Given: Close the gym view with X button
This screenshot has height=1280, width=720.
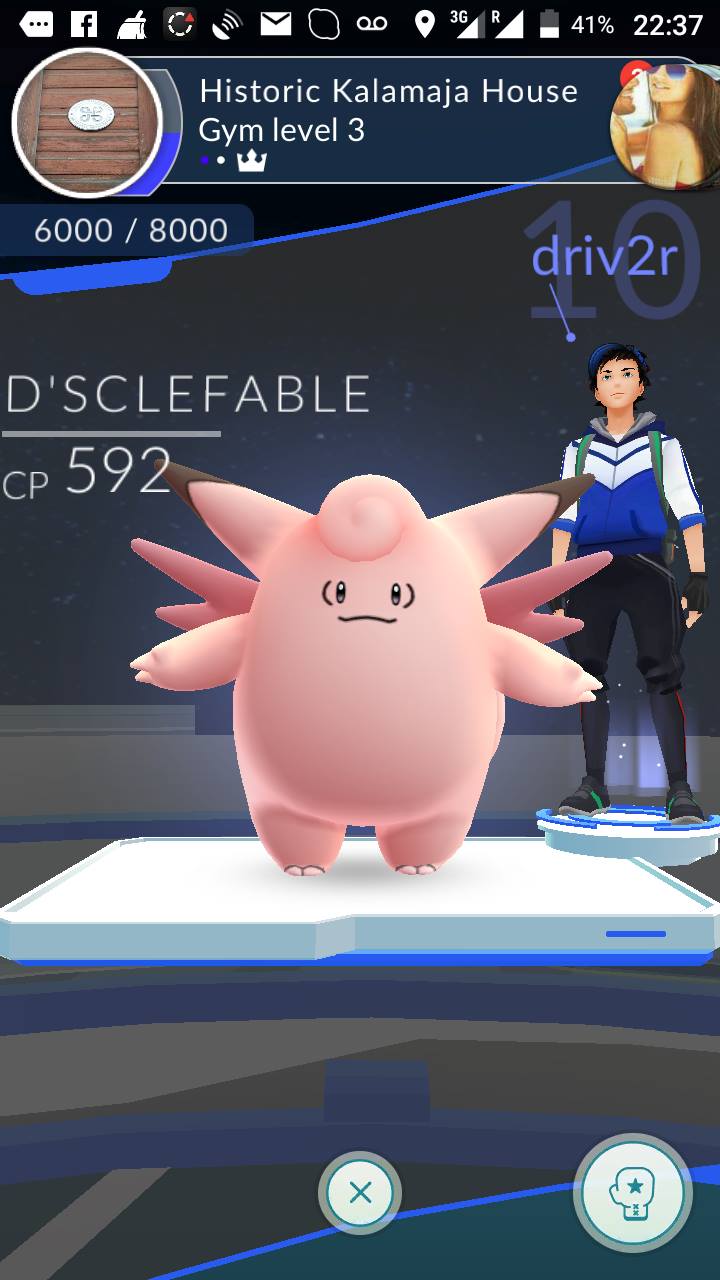Looking at the screenshot, I should 360,1192.
